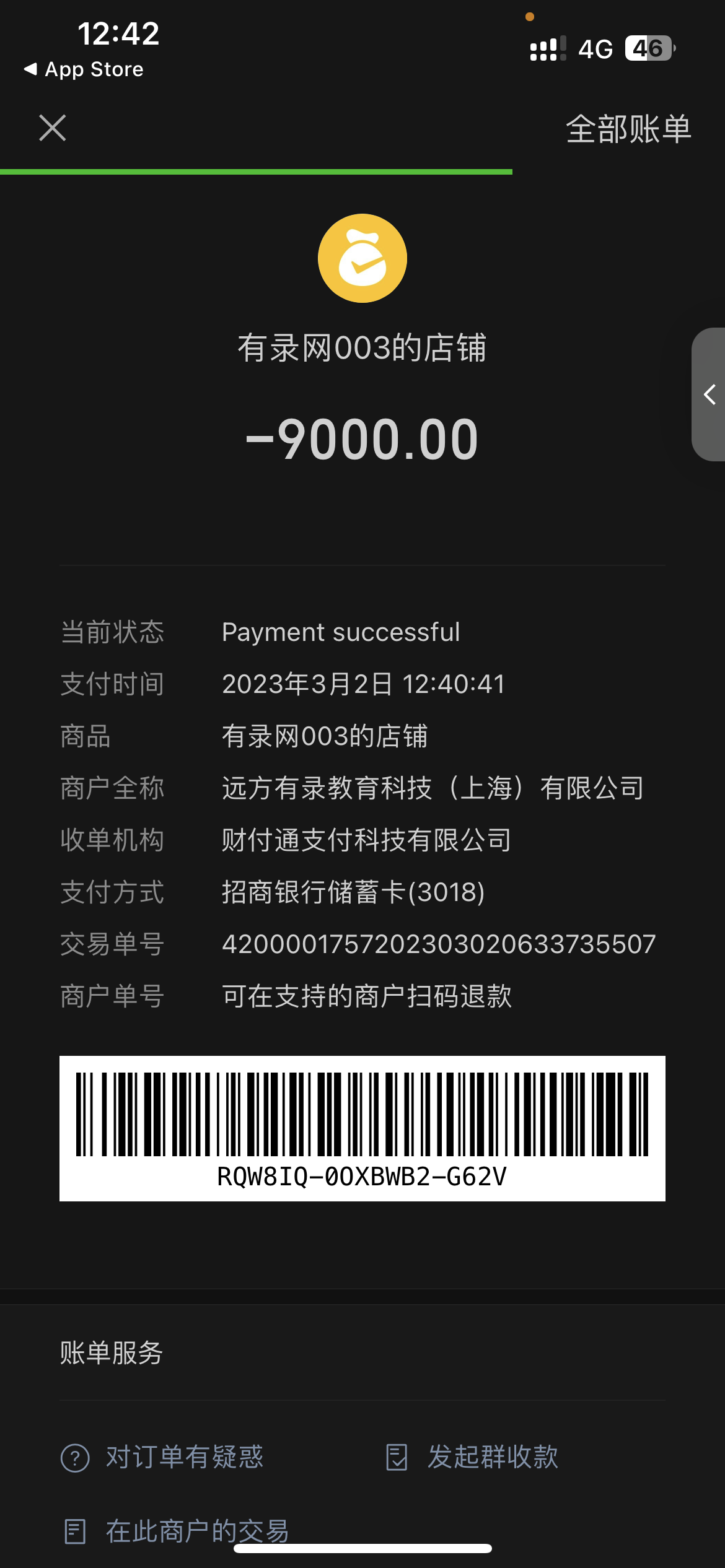
Task: View 在此商户的交易 transactions
Action: coord(177,1531)
